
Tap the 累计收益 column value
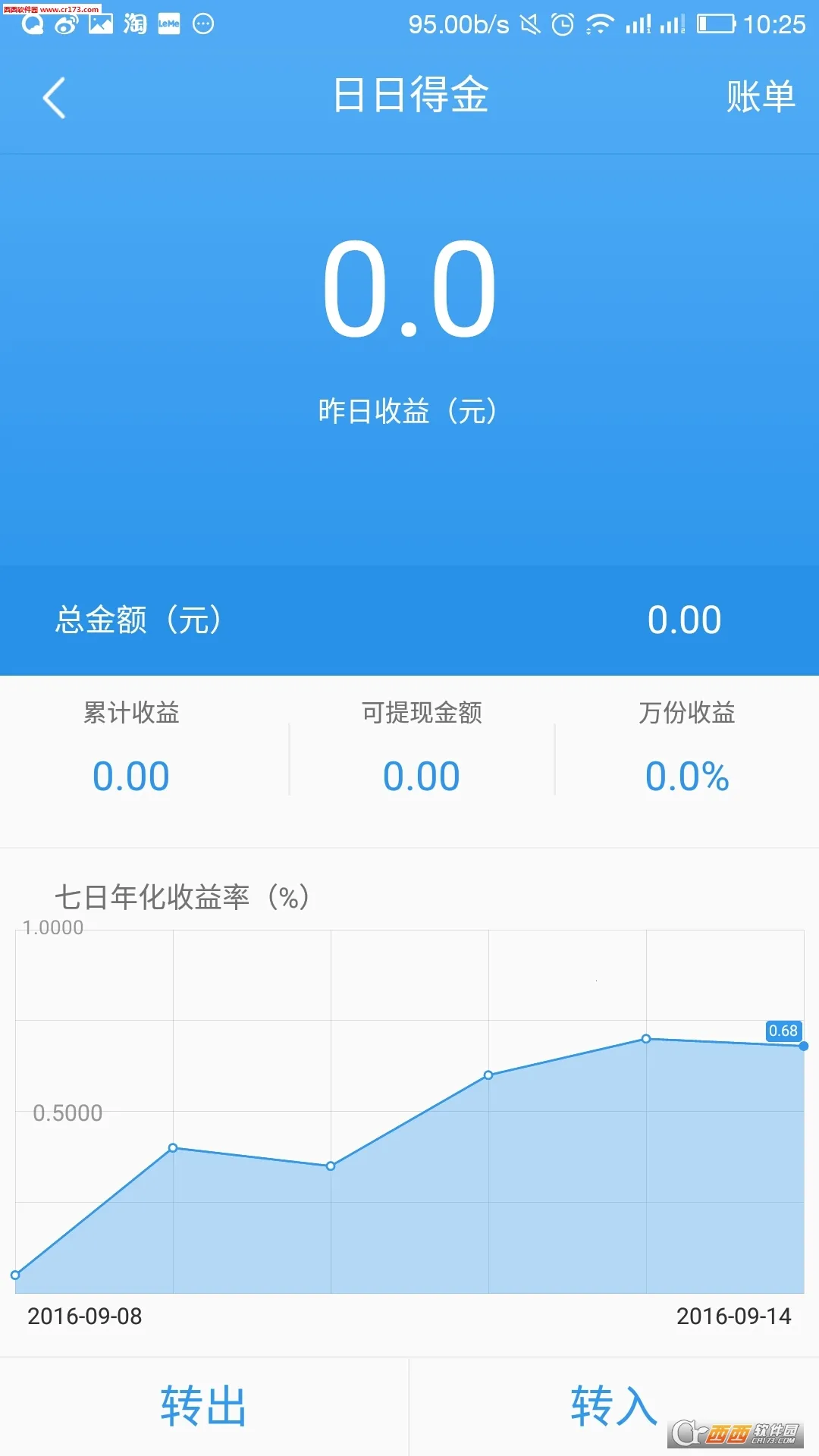click(x=130, y=775)
